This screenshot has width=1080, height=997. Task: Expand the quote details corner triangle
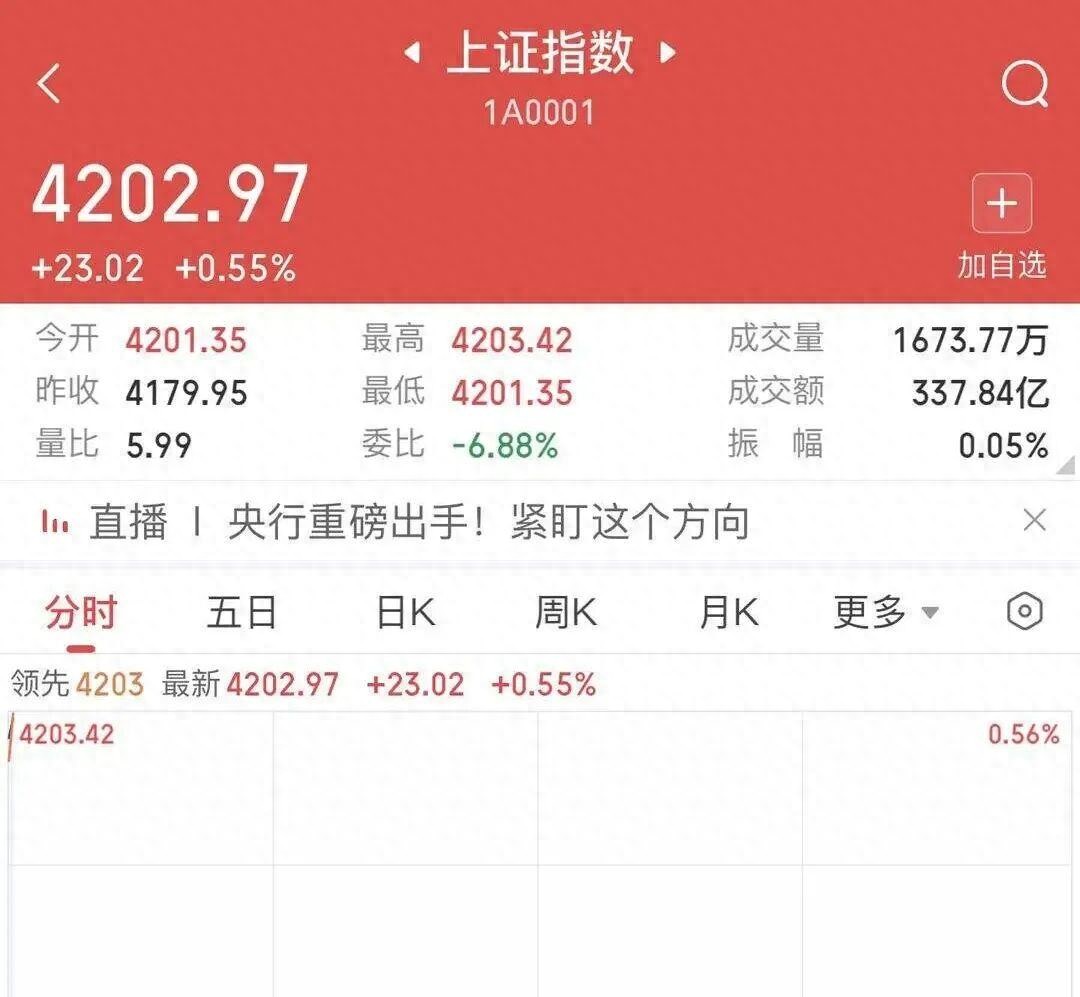(x=1066, y=466)
